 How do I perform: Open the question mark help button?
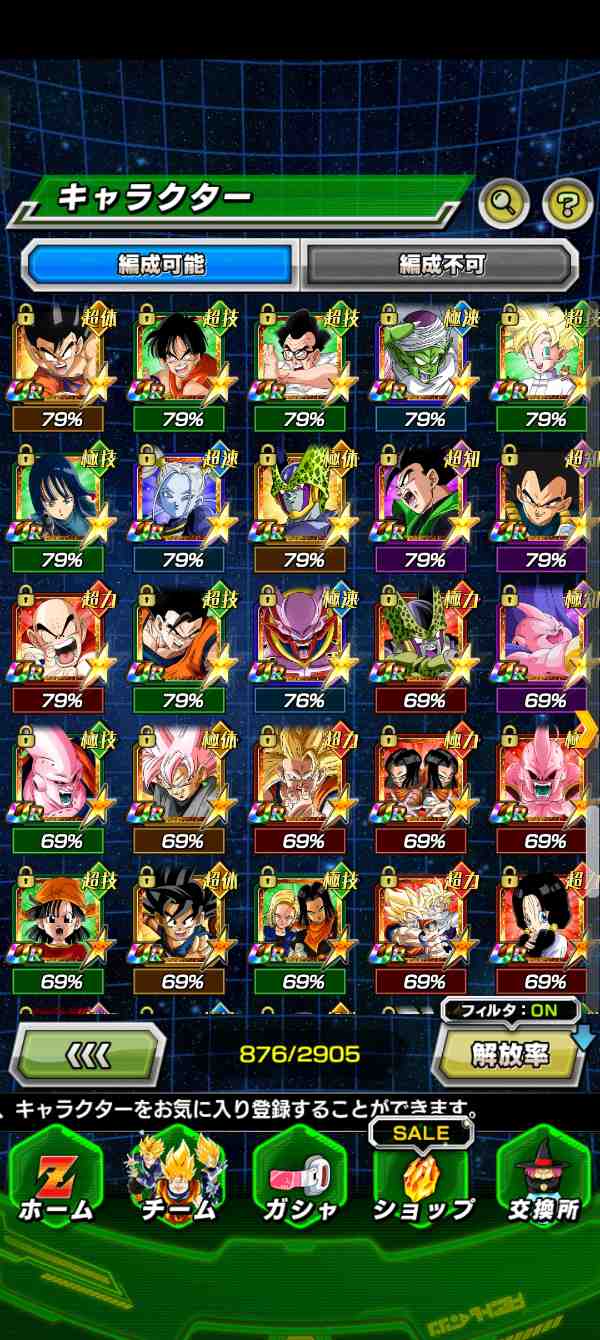click(567, 205)
